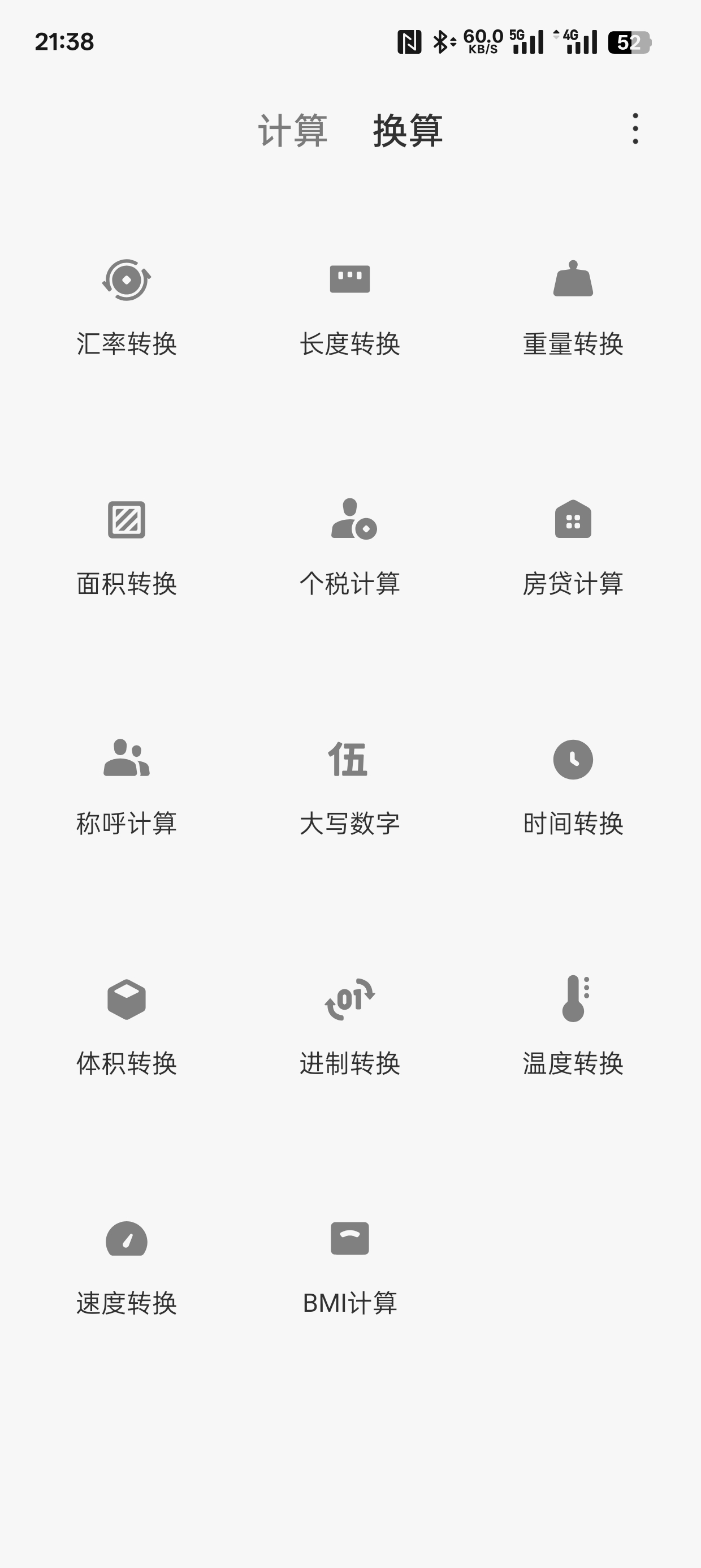Open 体积转换 volume converter
The width and height of the screenshot is (701, 1568).
coord(127,1027)
